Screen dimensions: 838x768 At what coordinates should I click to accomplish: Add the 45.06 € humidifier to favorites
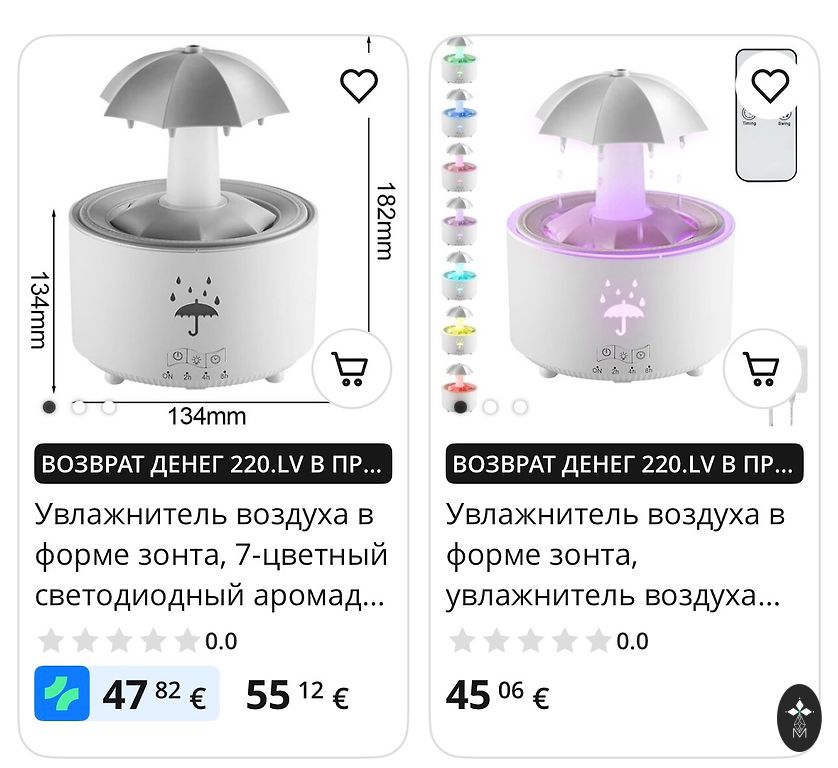point(769,86)
